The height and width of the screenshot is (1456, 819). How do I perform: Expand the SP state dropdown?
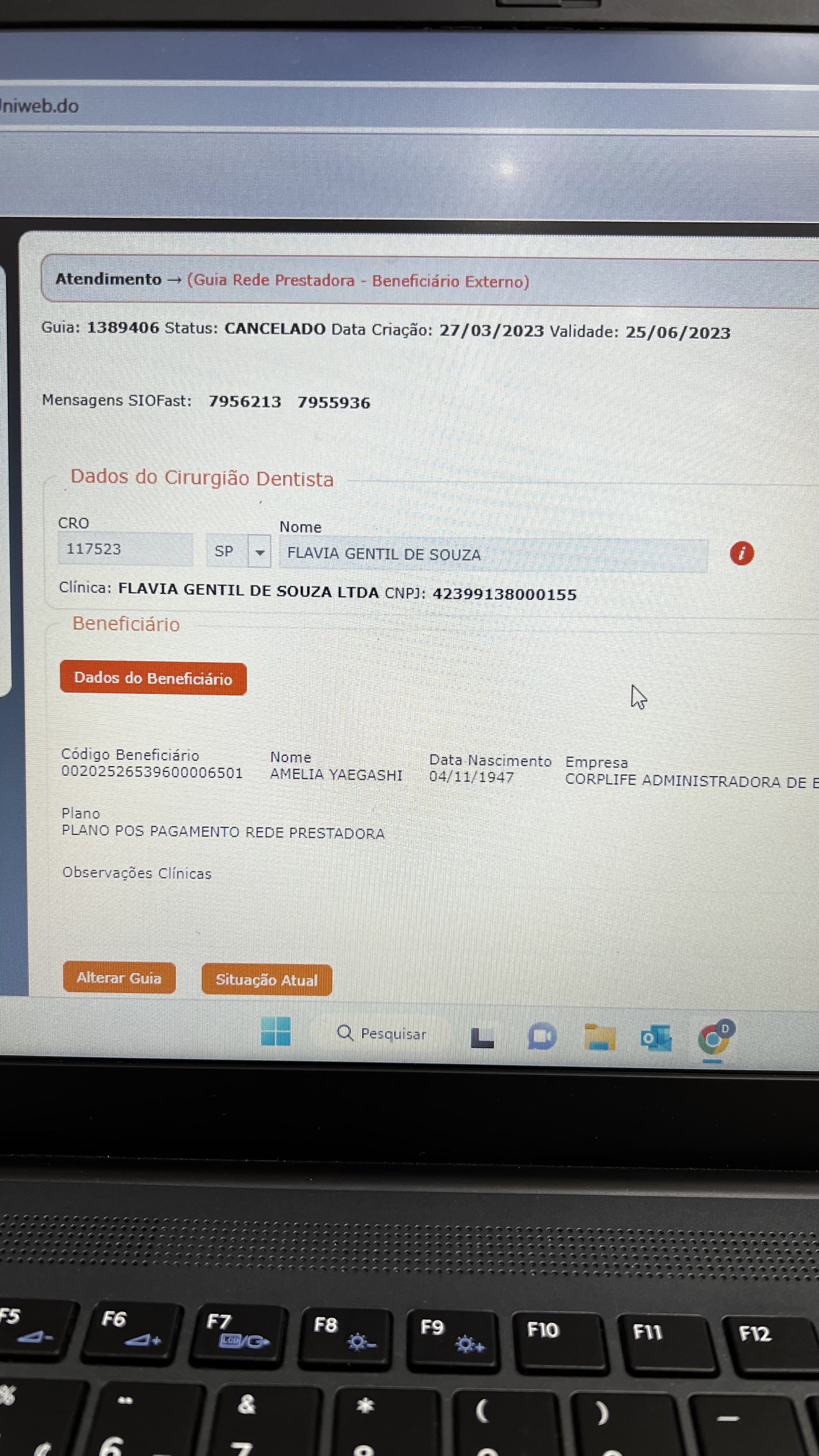click(x=259, y=552)
